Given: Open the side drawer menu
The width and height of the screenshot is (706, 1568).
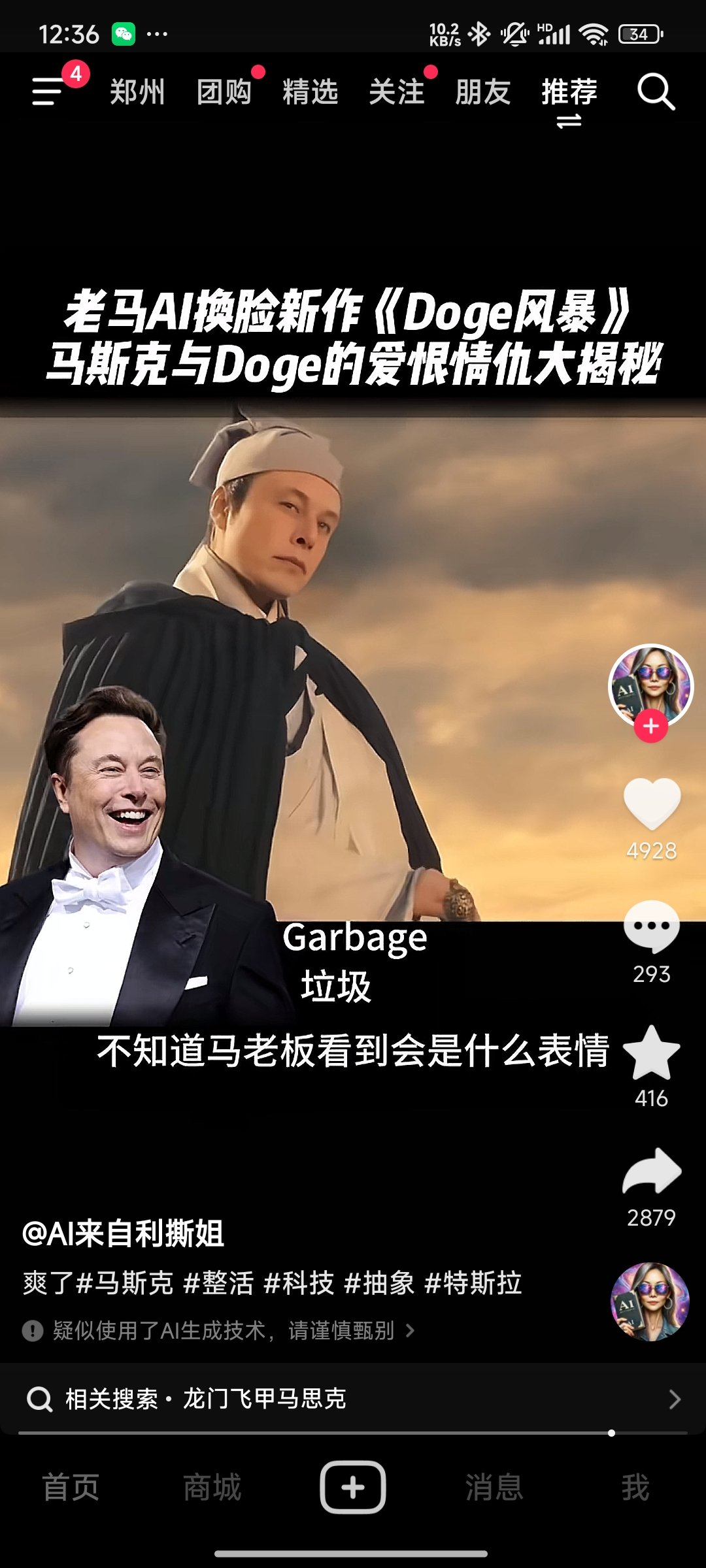Looking at the screenshot, I should (x=48, y=91).
